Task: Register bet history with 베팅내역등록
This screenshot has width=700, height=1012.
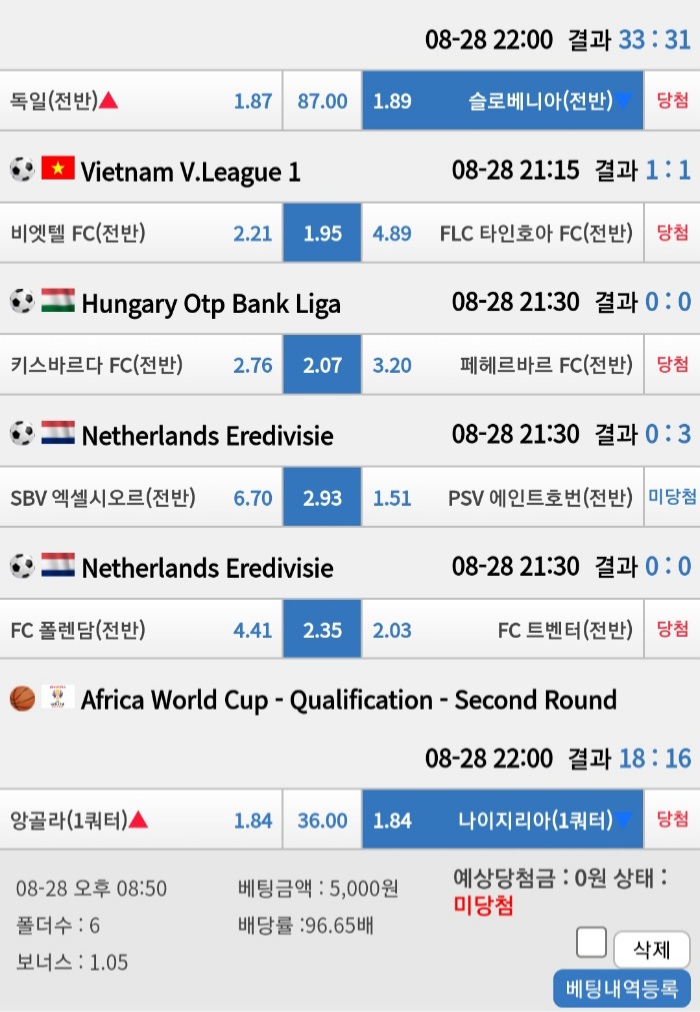Action: pyautogui.click(x=622, y=988)
